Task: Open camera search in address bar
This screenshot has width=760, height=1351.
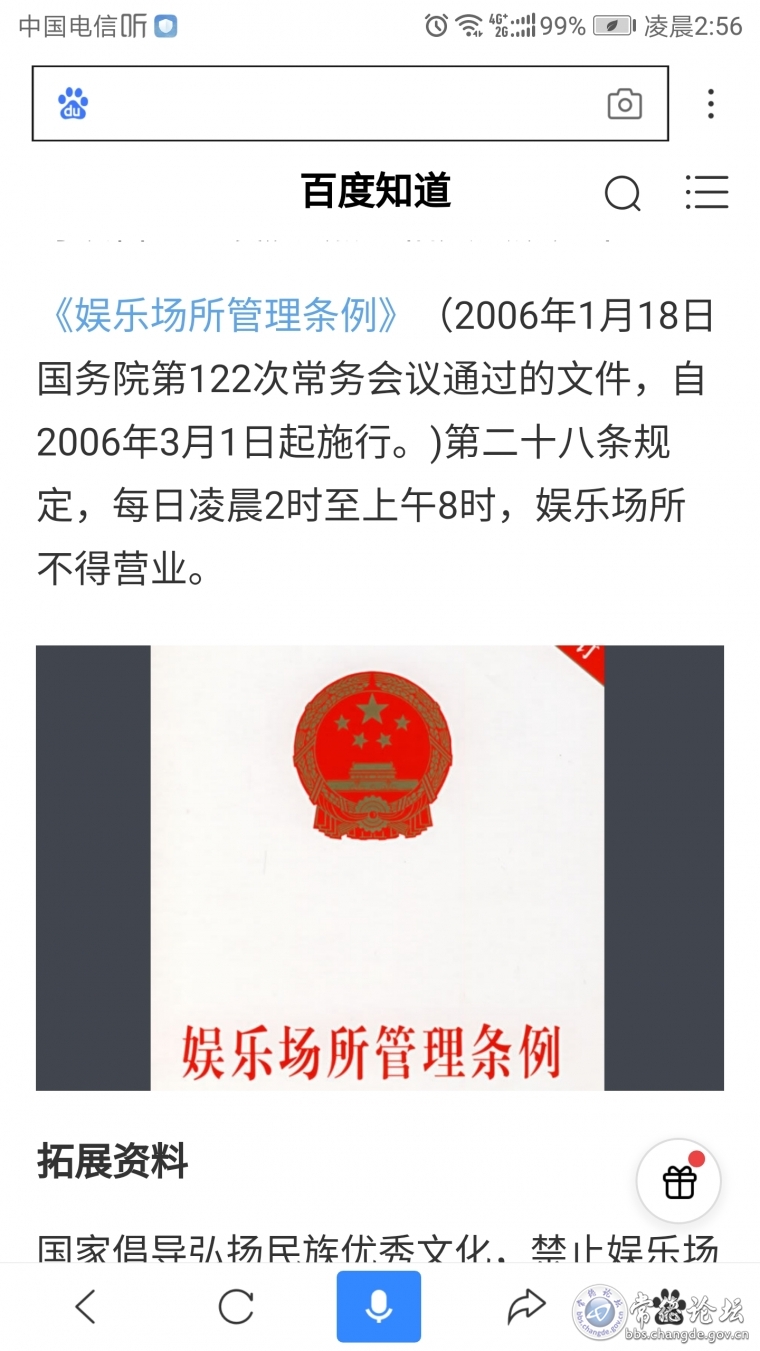Action: tap(624, 104)
